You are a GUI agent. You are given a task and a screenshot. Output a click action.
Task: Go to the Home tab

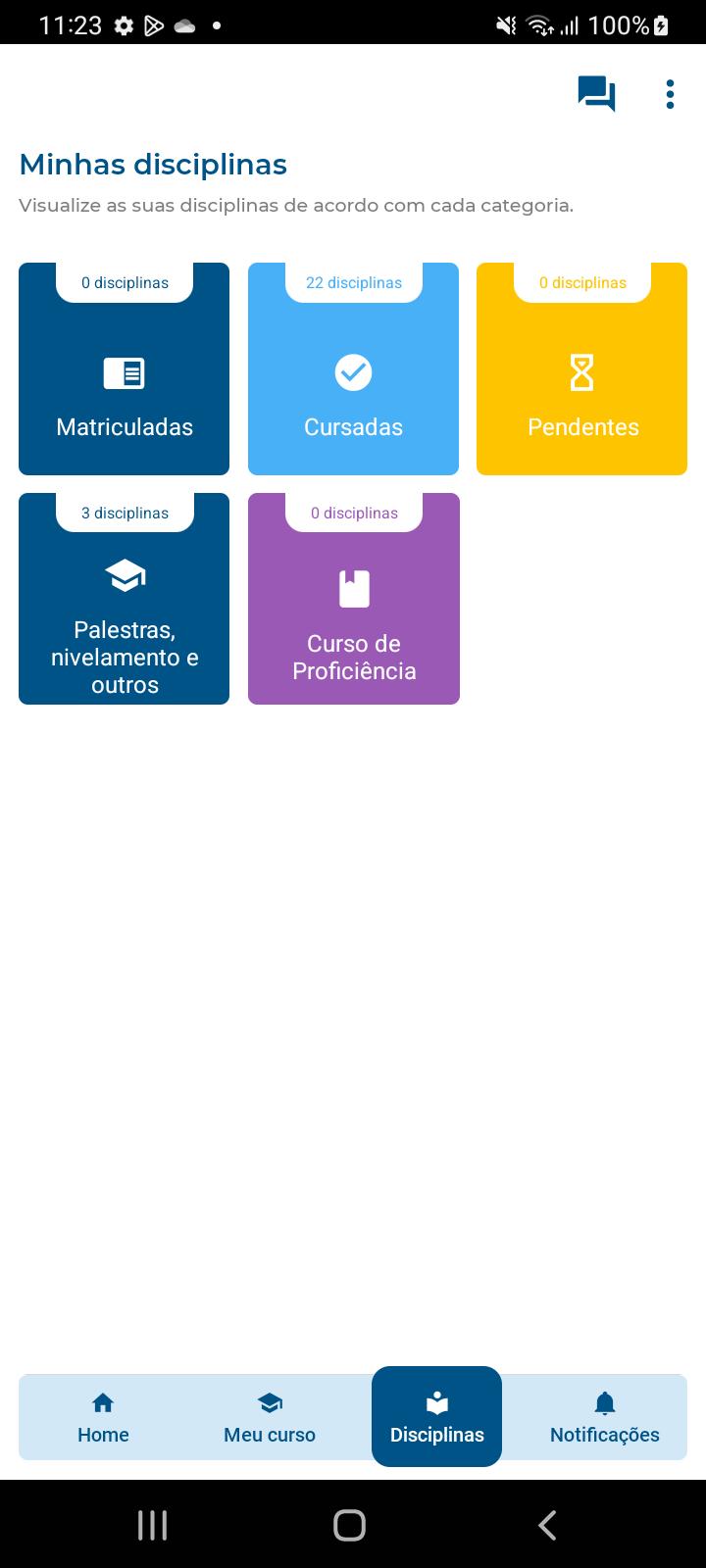(103, 1418)
